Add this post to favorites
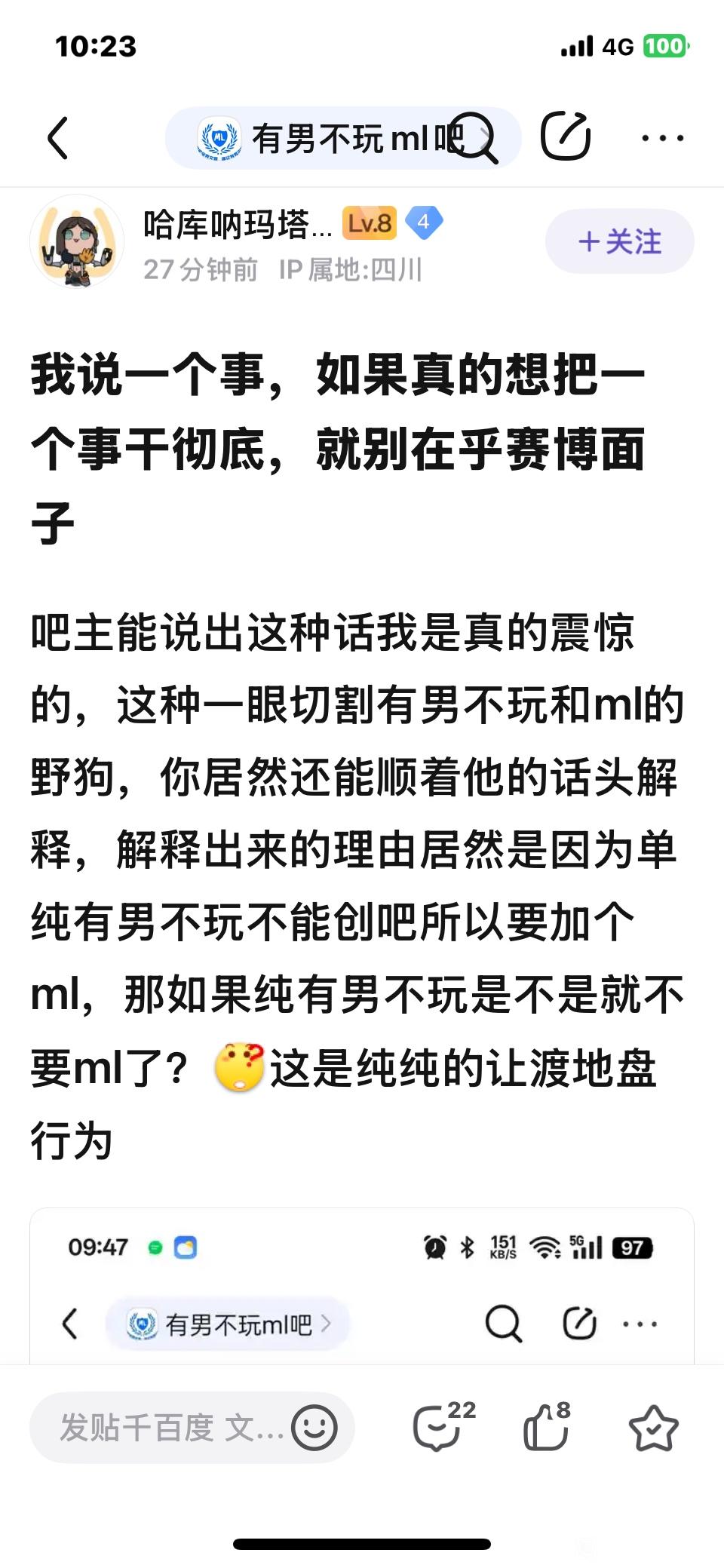This screenshot has width=724, height=1568. pyautogui.click(x=653, y=1427)
